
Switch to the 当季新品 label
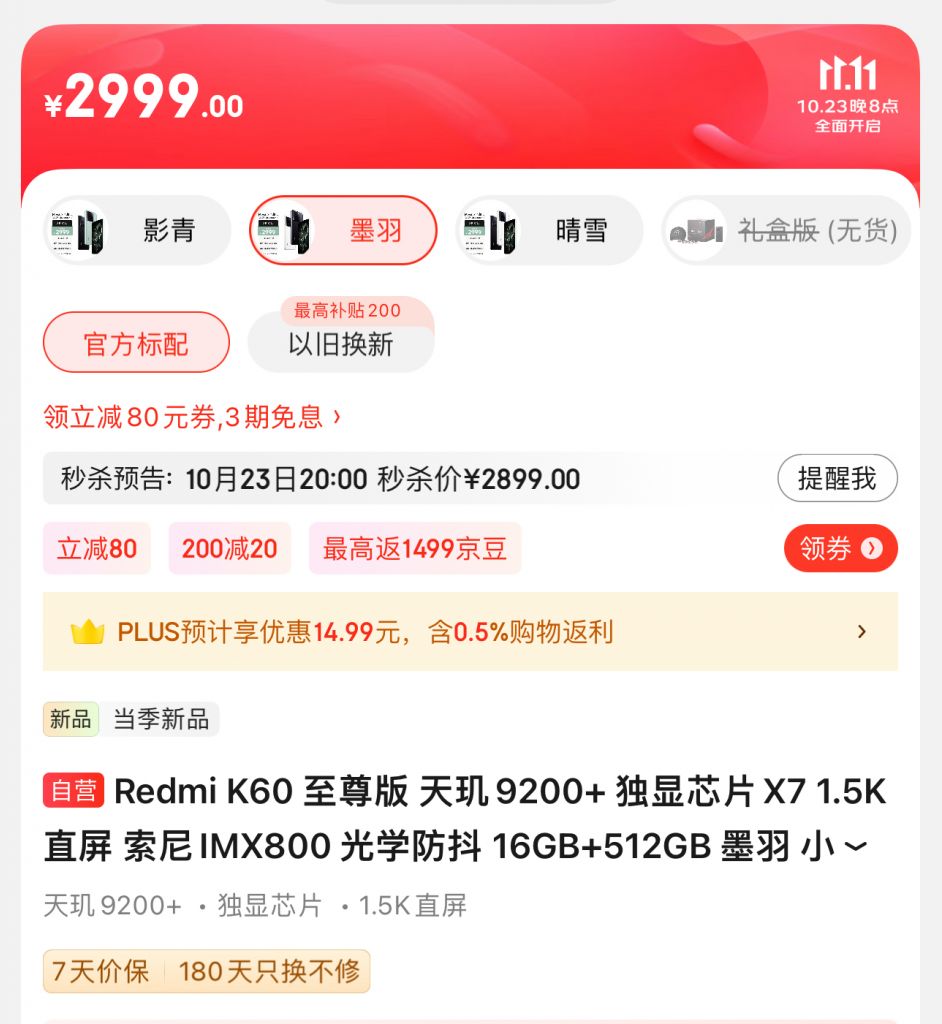[161, 720]
